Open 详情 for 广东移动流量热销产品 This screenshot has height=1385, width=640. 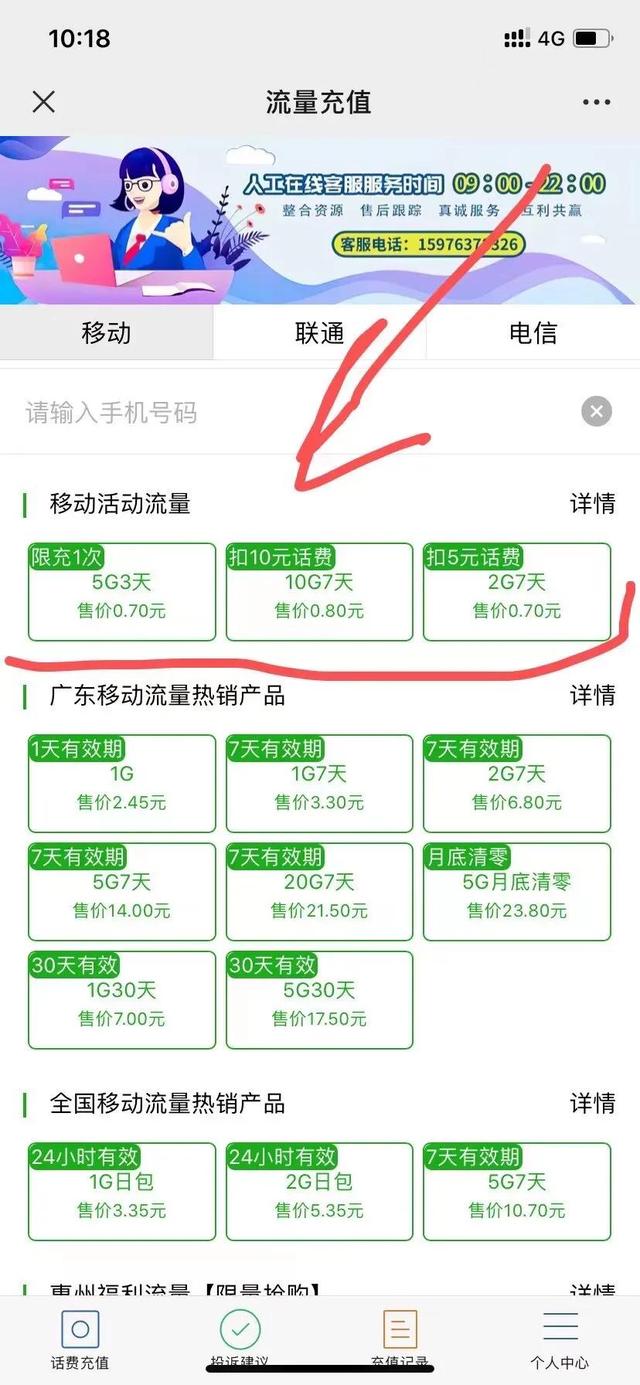[593, 695]
